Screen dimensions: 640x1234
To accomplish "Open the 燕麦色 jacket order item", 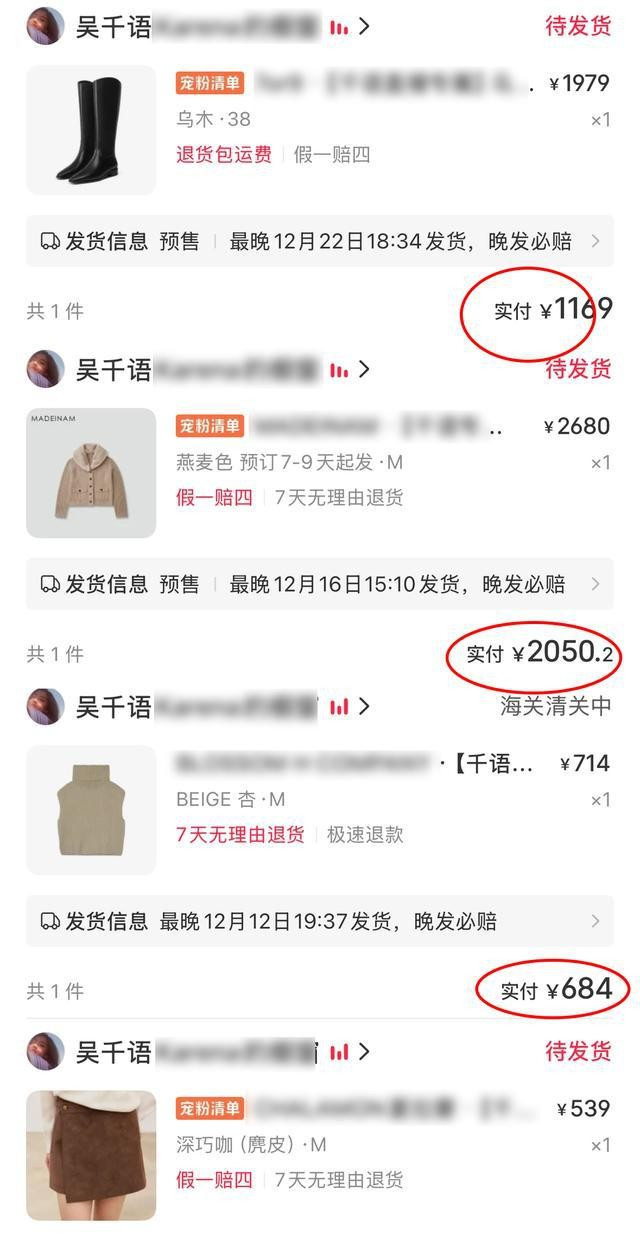I will tap(91, 472).
